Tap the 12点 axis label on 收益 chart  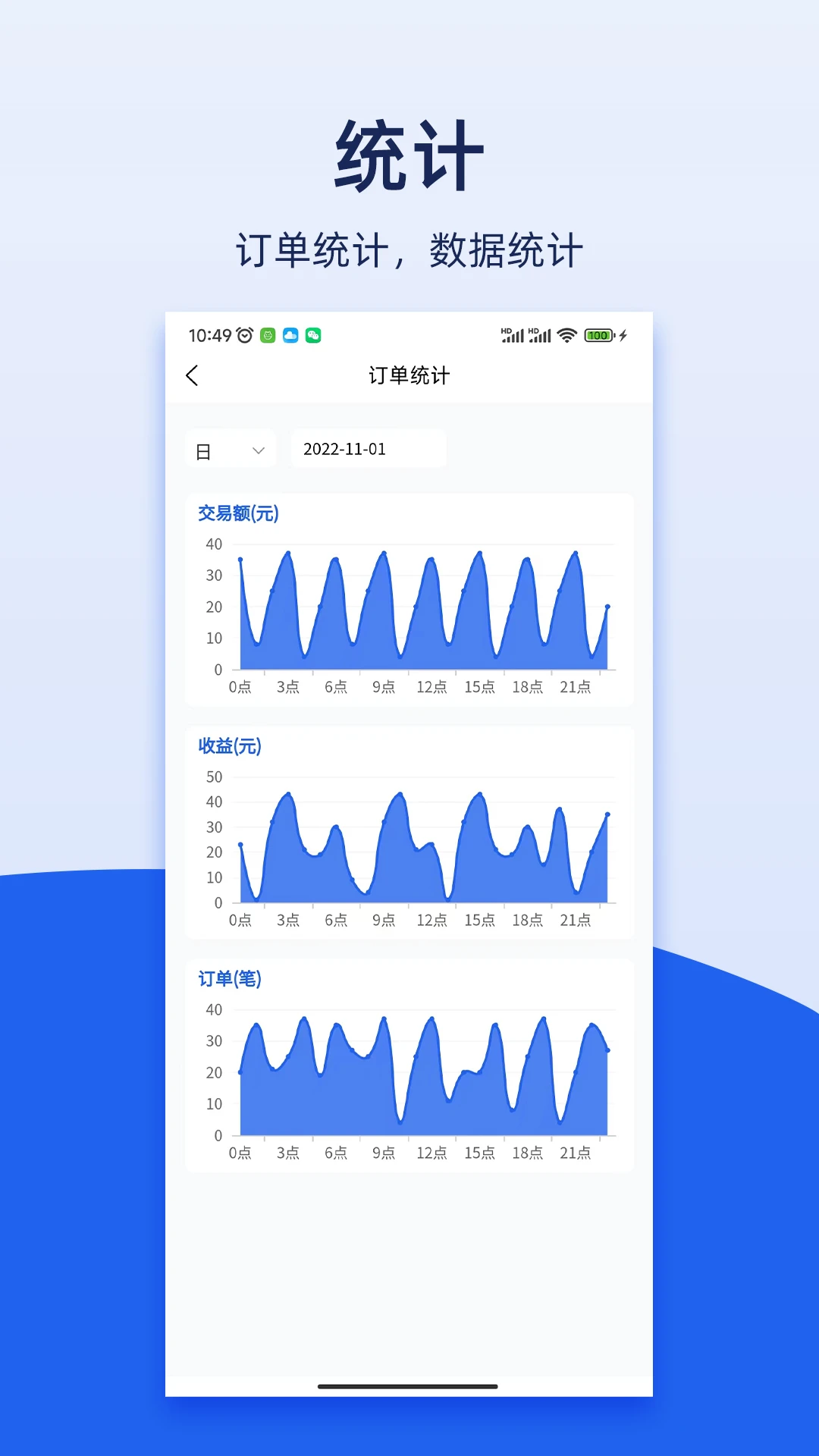(x=431, y=919)
